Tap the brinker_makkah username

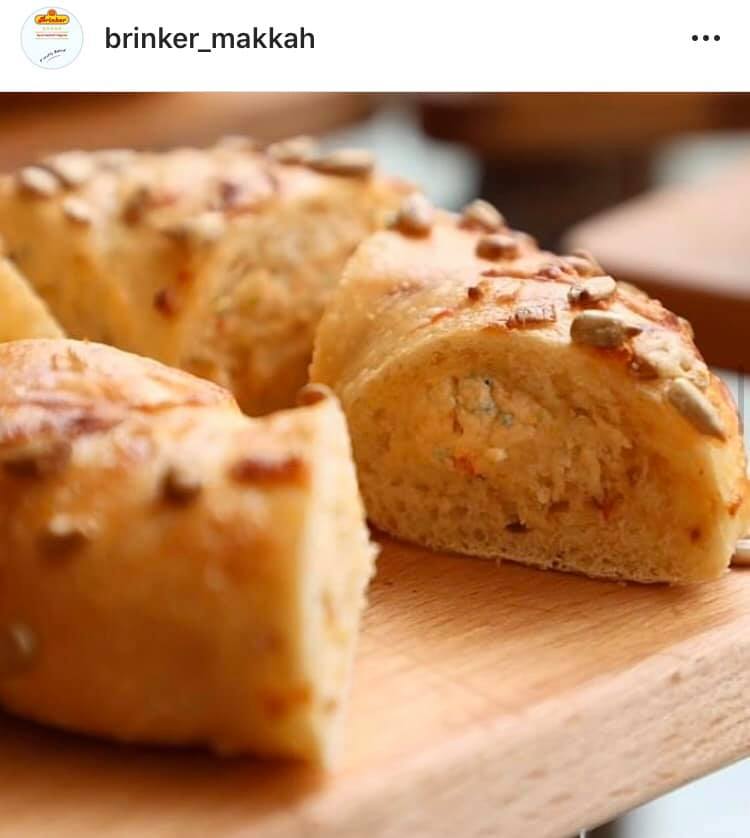point(210,38)
